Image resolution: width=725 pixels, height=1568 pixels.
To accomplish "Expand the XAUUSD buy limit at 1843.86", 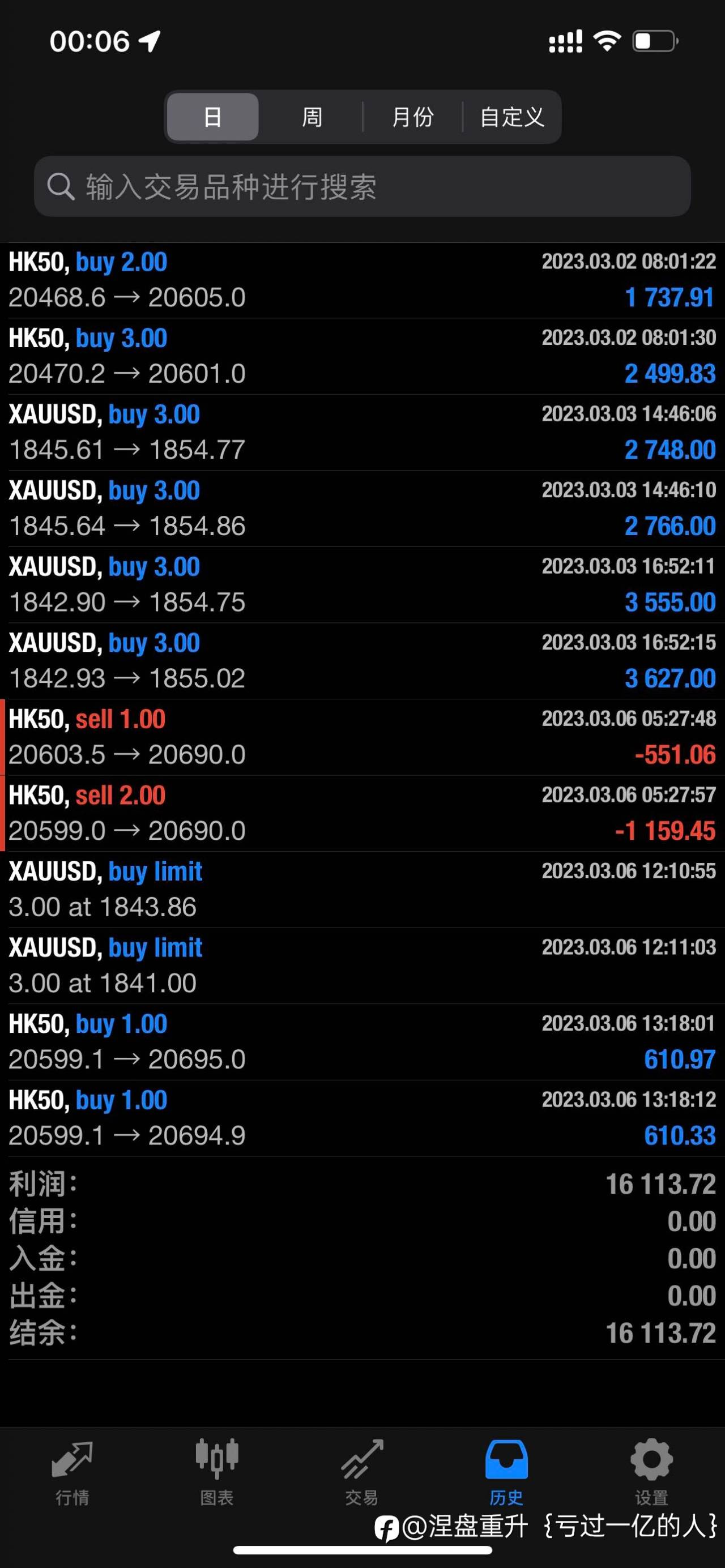I will (362, 889).
